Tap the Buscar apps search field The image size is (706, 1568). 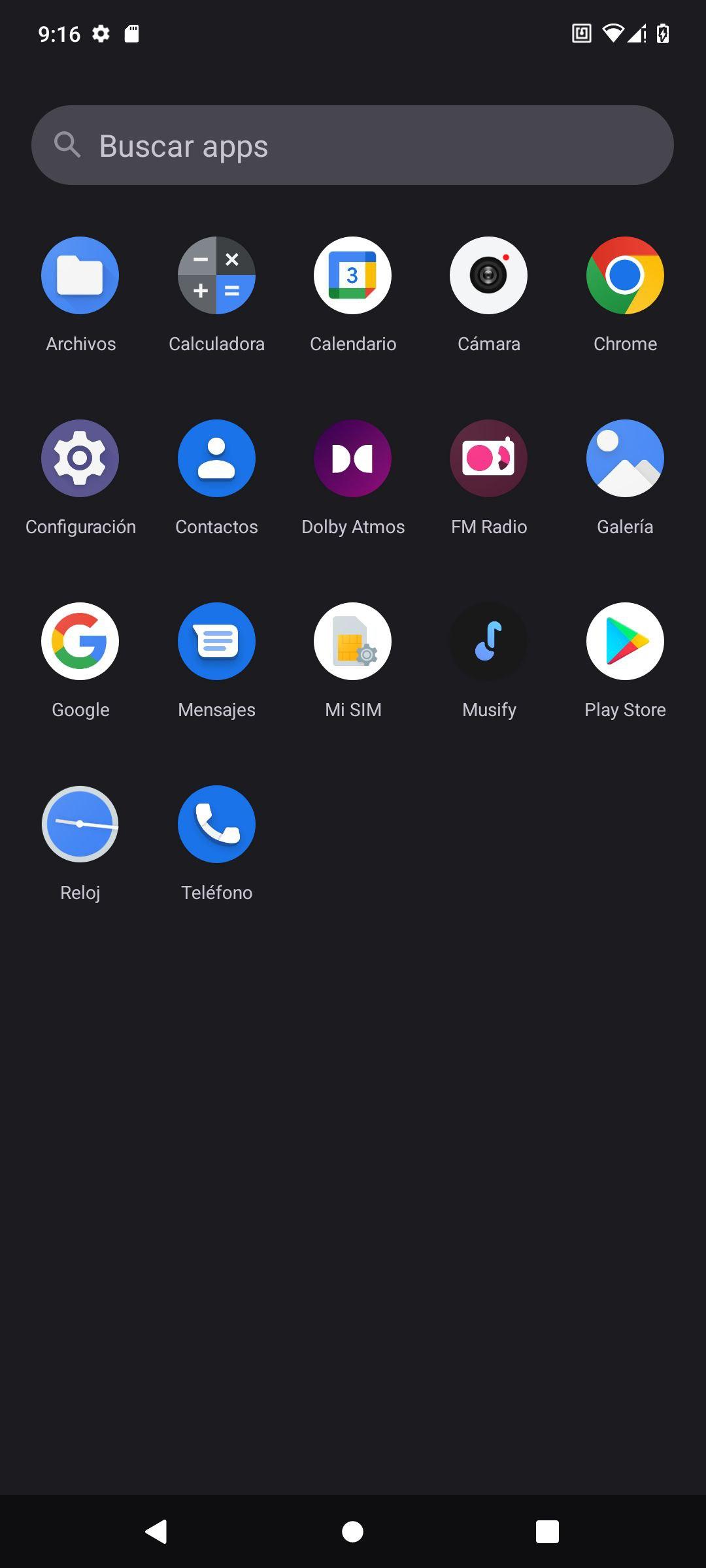tap(353, 145)
